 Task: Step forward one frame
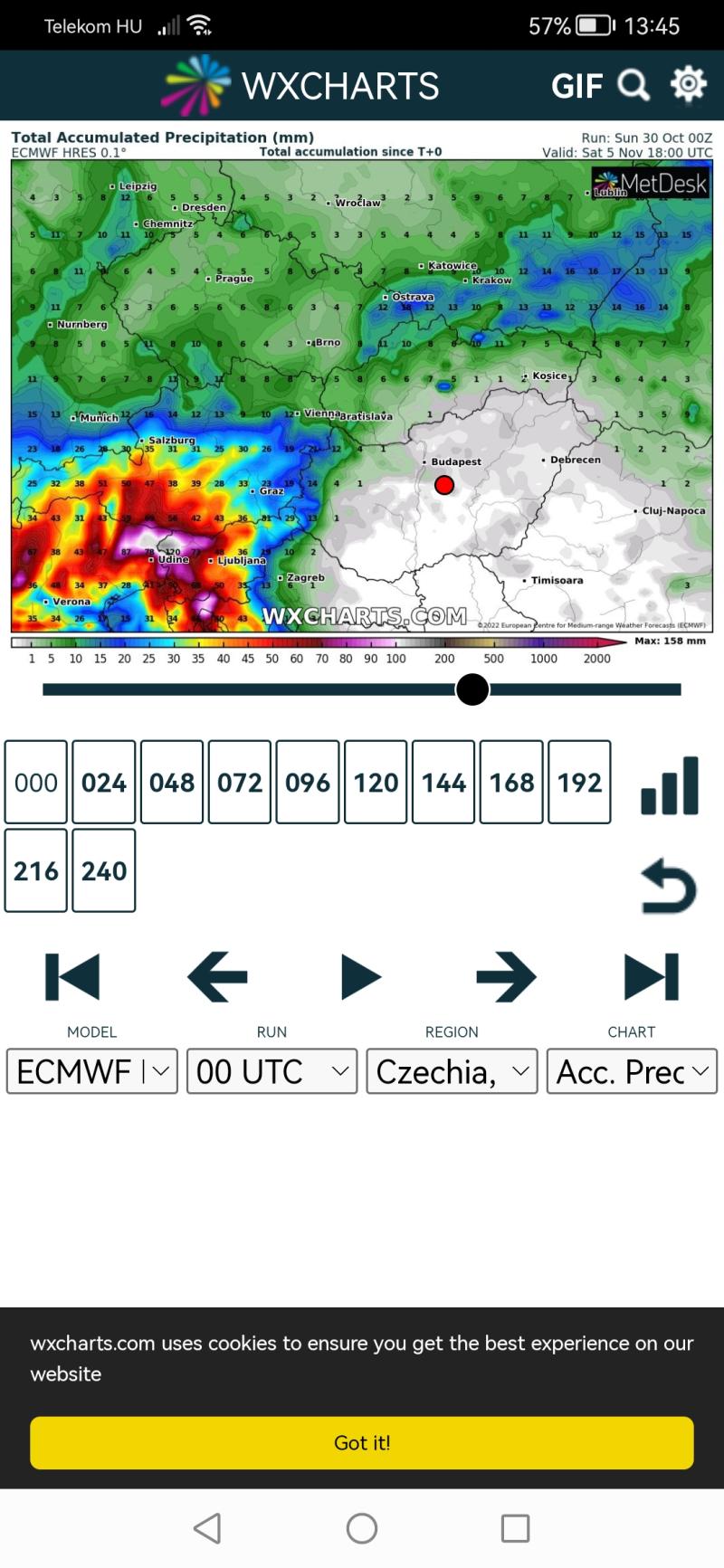click(506, 977)
